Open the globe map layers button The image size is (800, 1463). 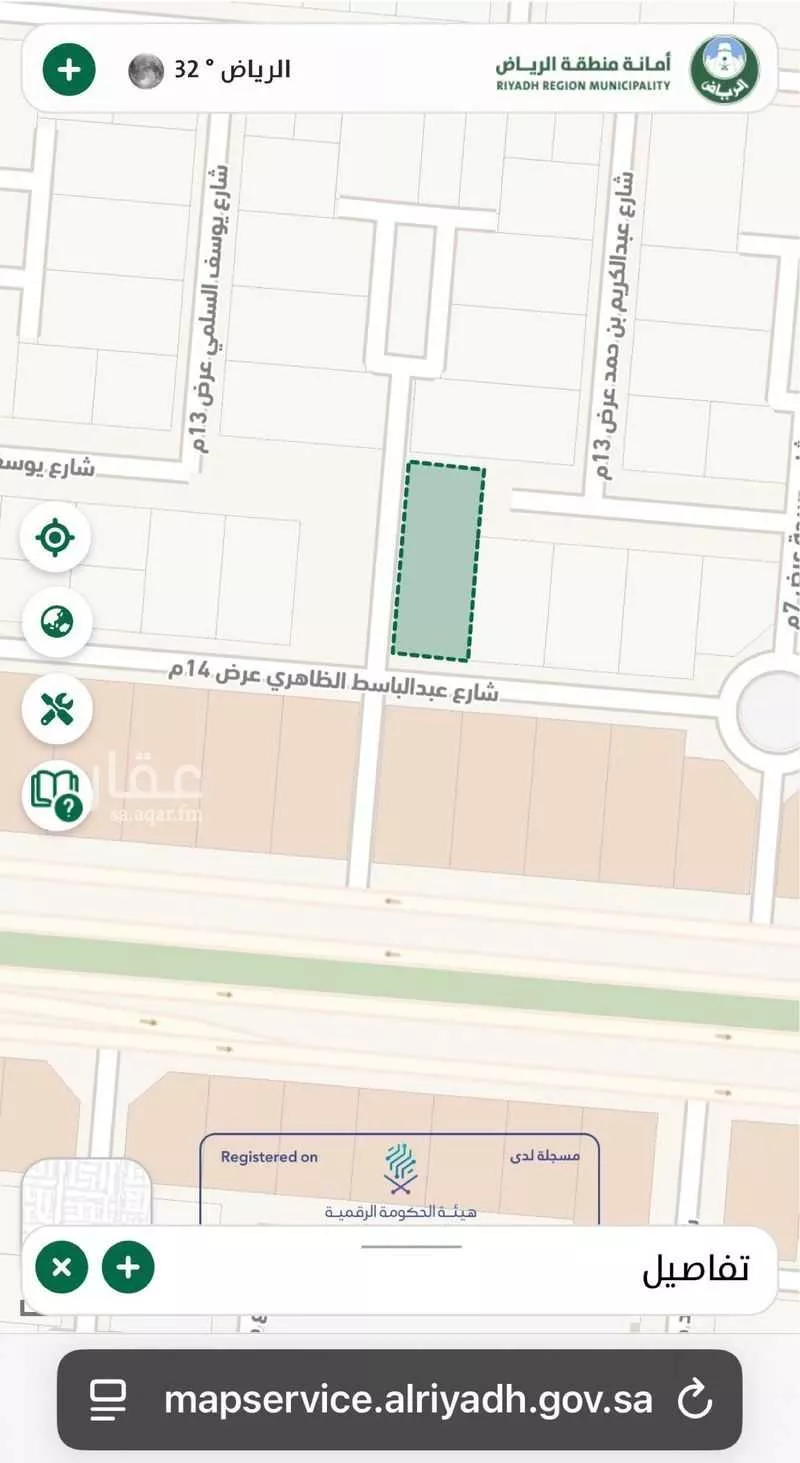pos(55,623)
